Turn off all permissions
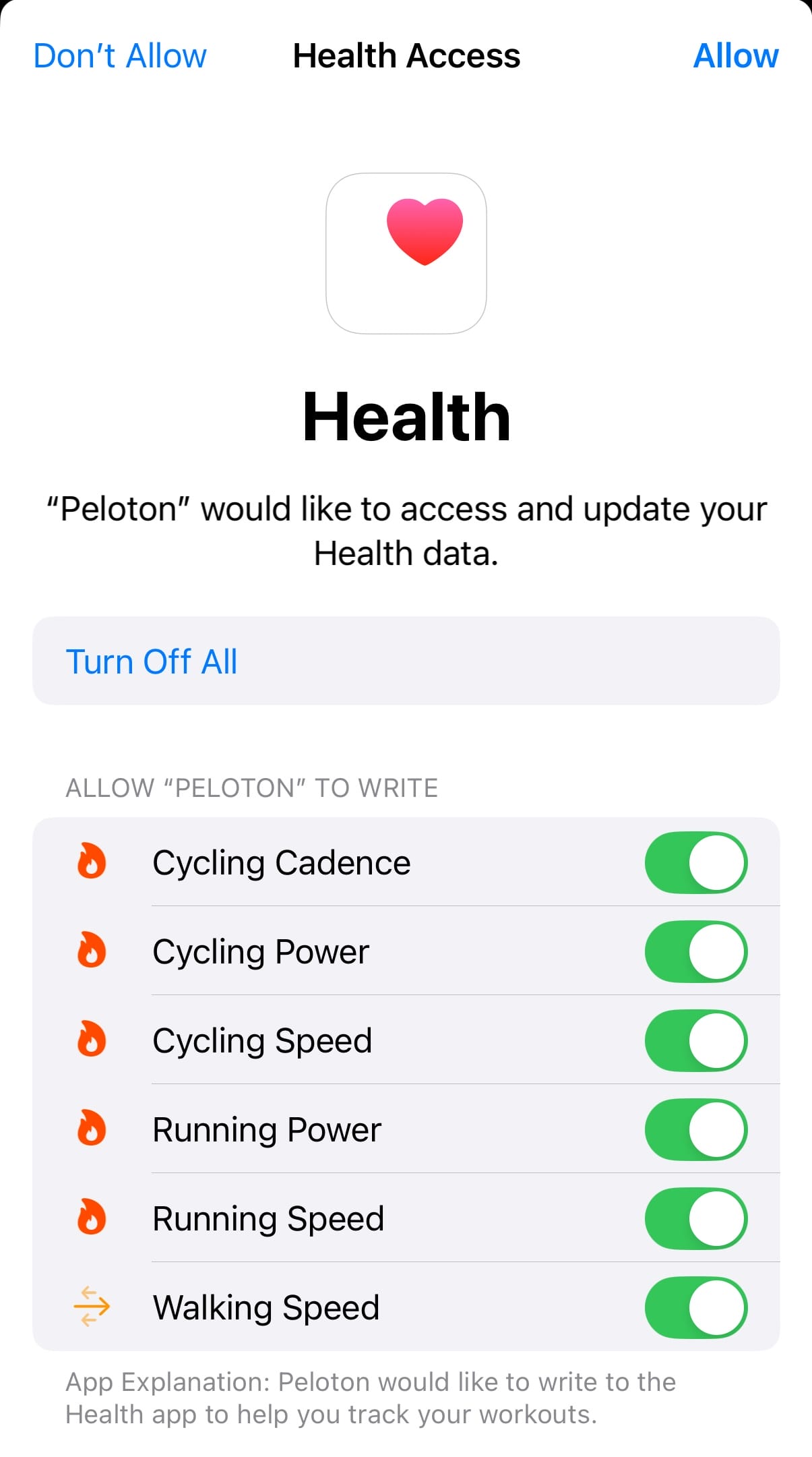Viewport: 812px width, 1457px height. (x=152, y=661)
